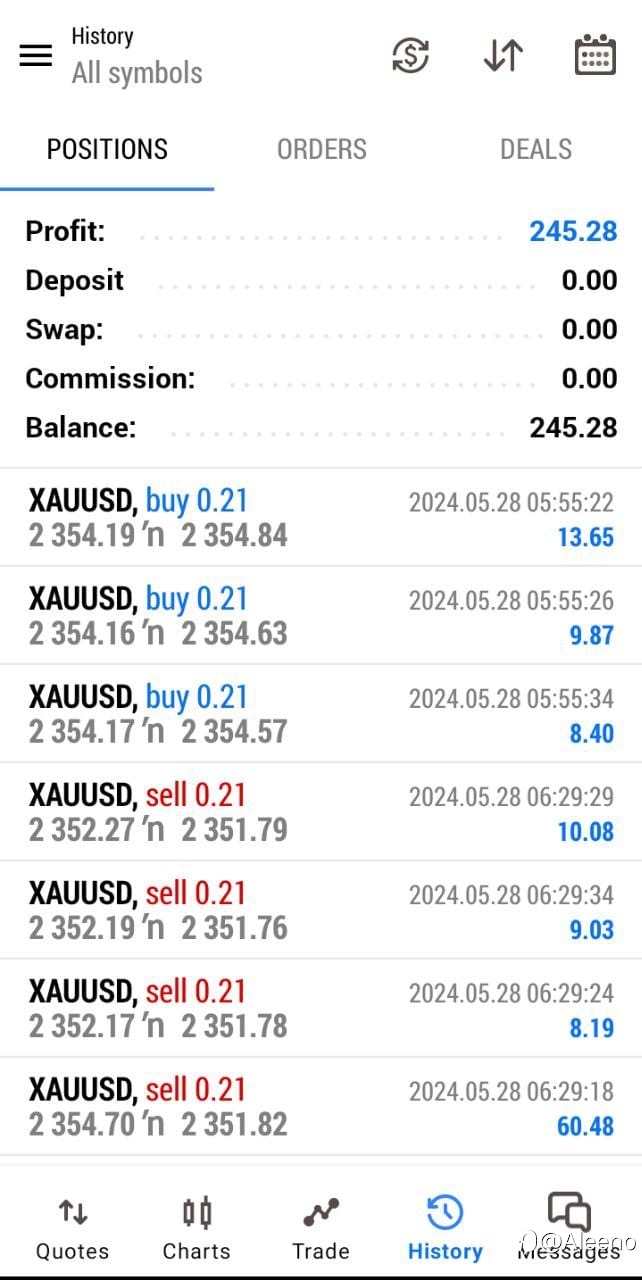642x1280 pixels.
Task: Open the sell position with profit 9.03
Action: point(321,910)
